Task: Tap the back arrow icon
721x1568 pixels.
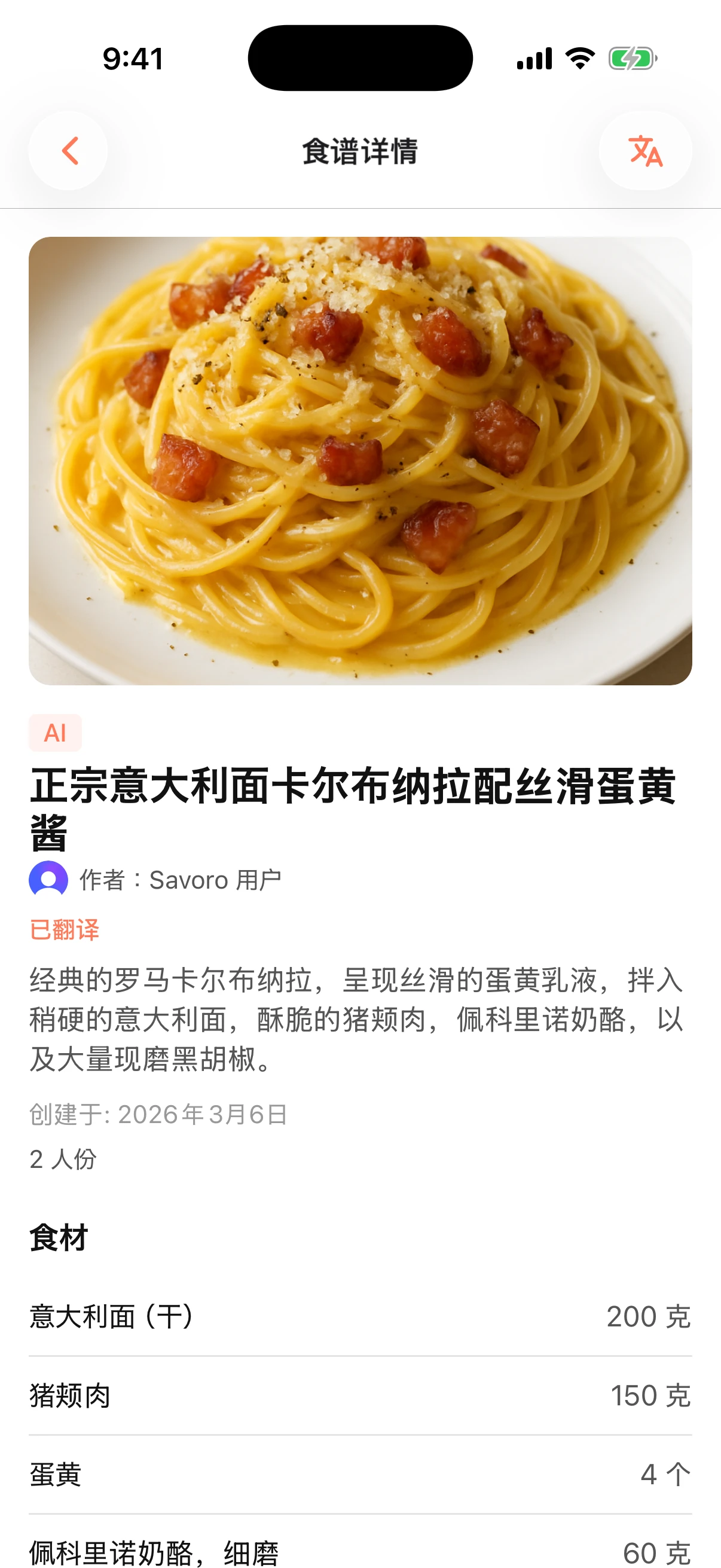Action: [68, 150]
